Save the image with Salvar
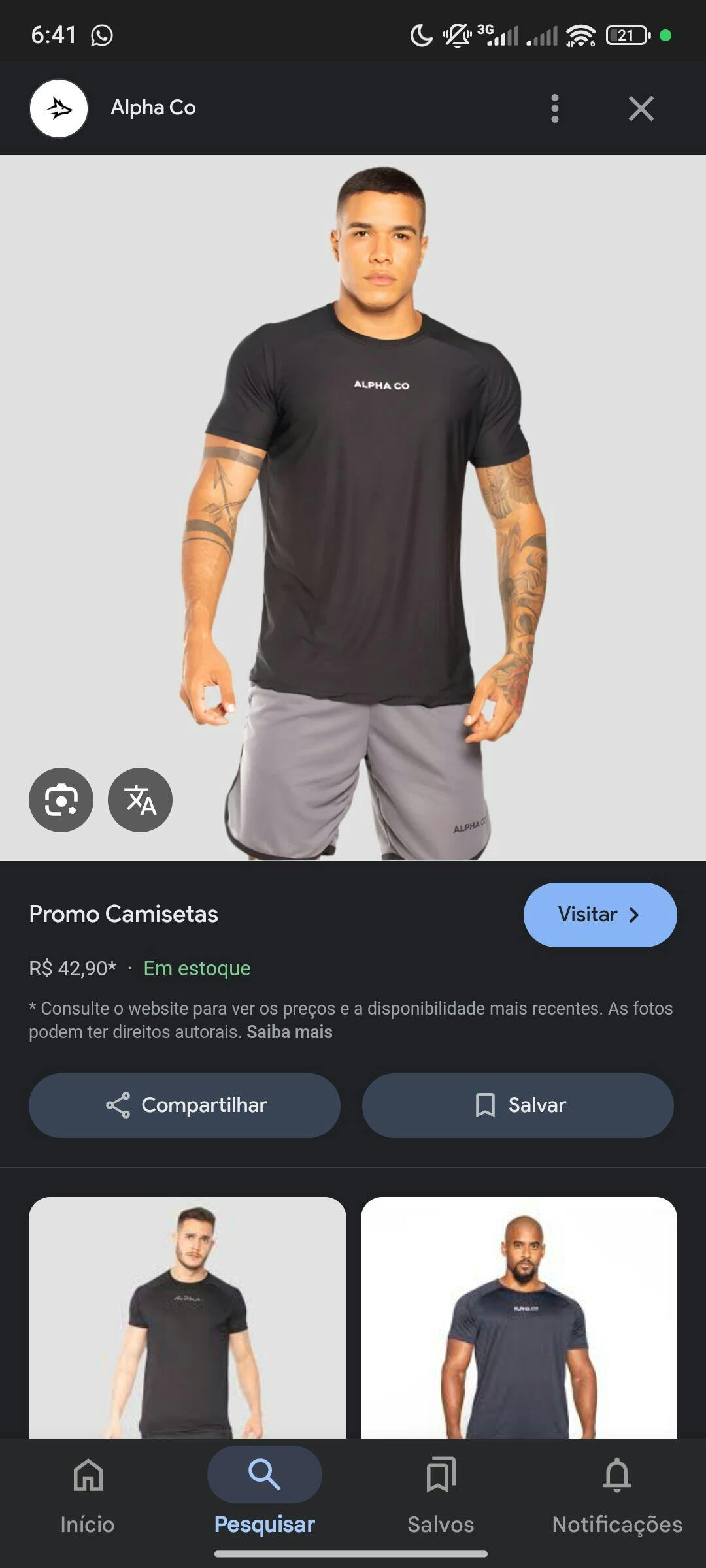 point(518,1105)
